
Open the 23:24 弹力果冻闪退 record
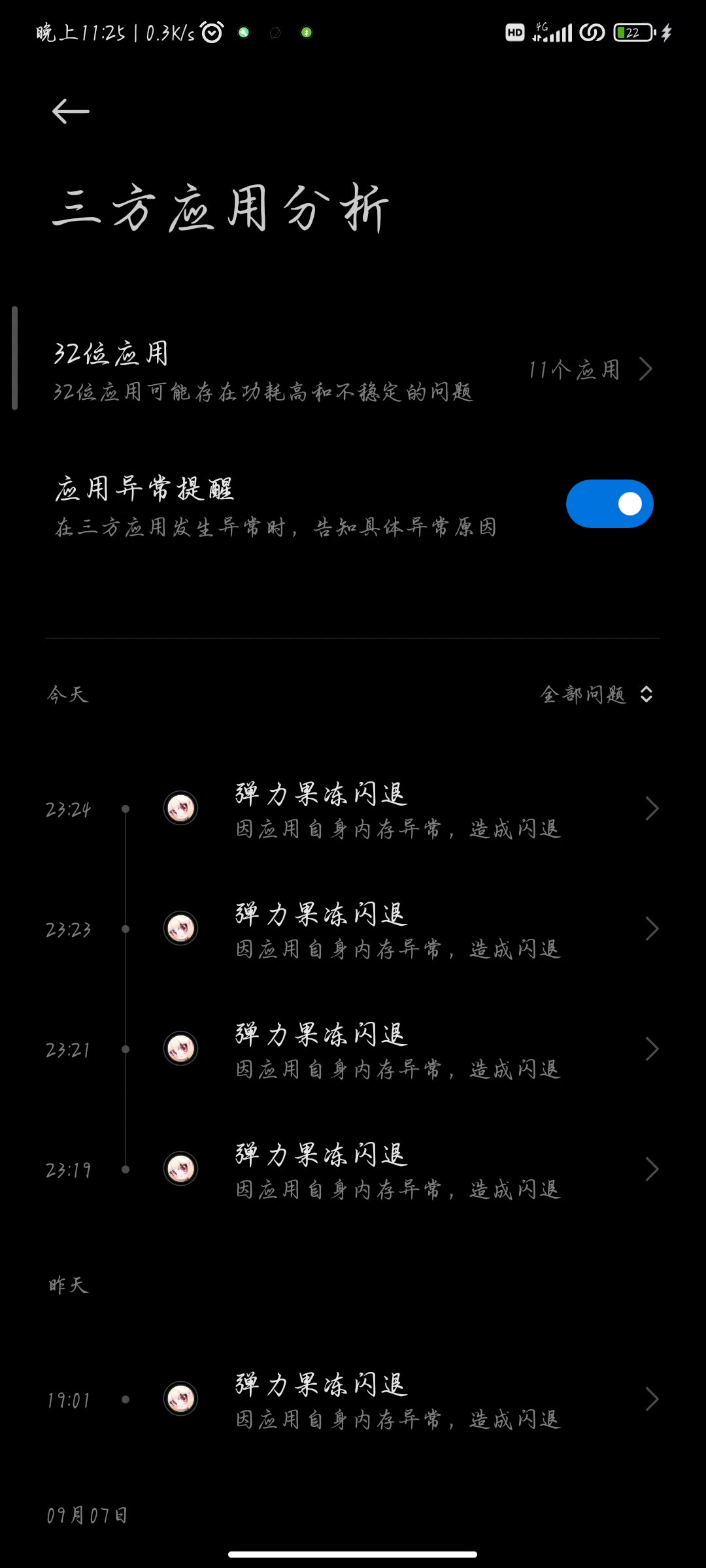[353, 809]
